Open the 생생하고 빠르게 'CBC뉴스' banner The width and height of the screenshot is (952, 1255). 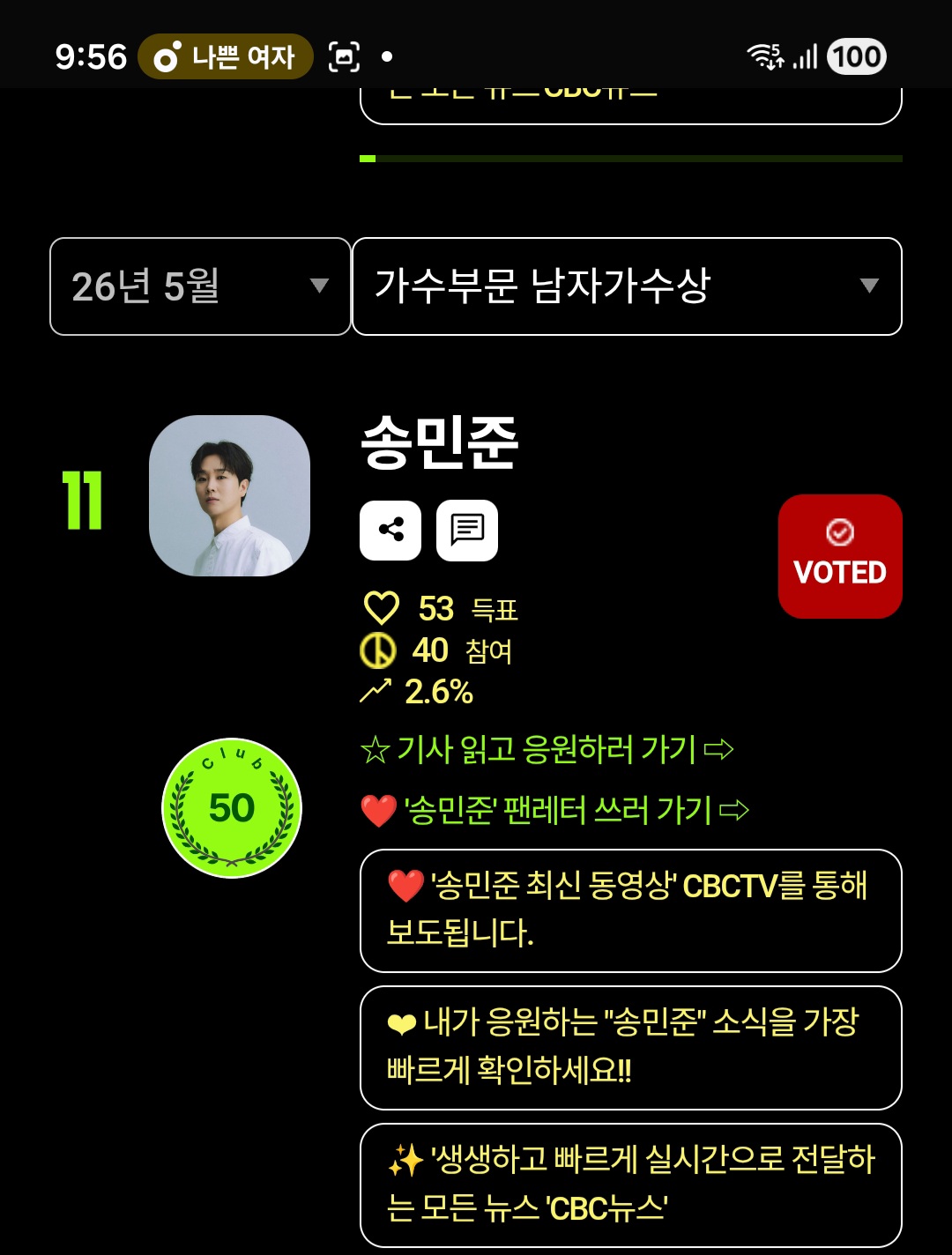(630, 1185)
